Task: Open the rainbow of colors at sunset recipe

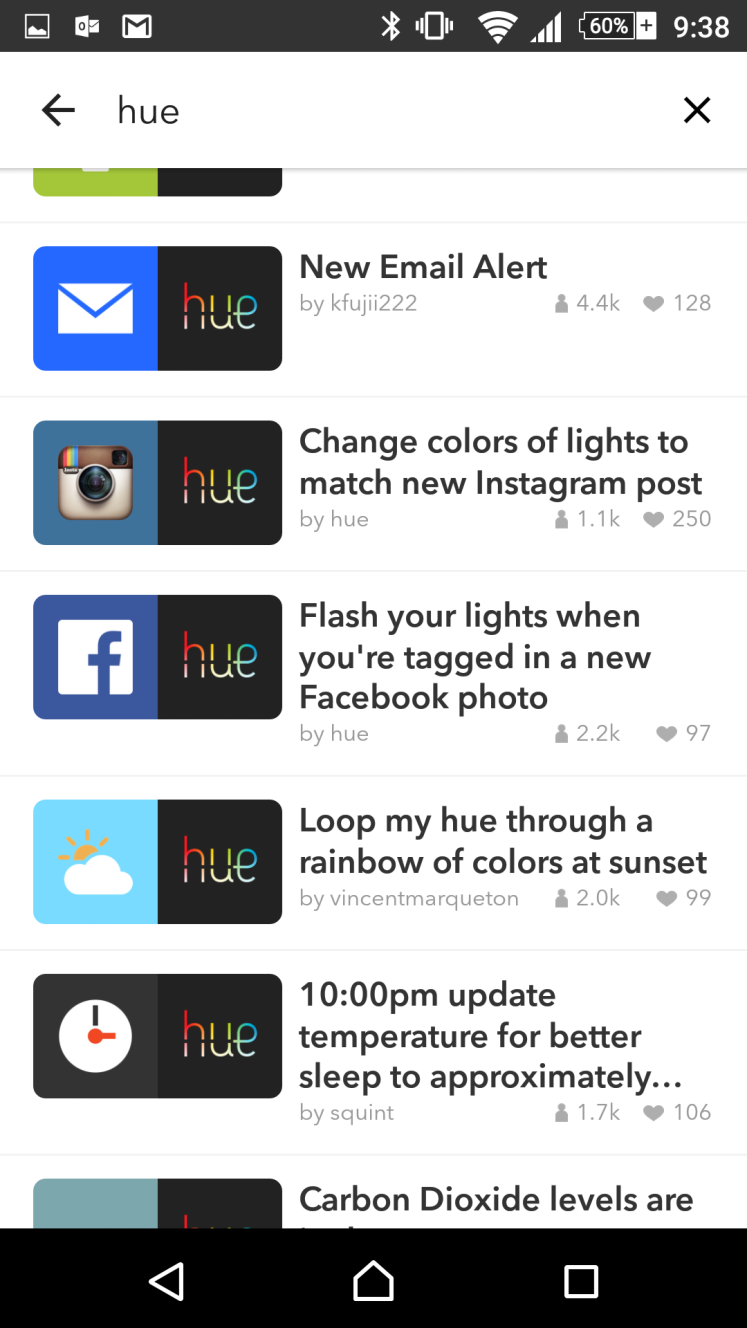Action: tap(373, 862)
